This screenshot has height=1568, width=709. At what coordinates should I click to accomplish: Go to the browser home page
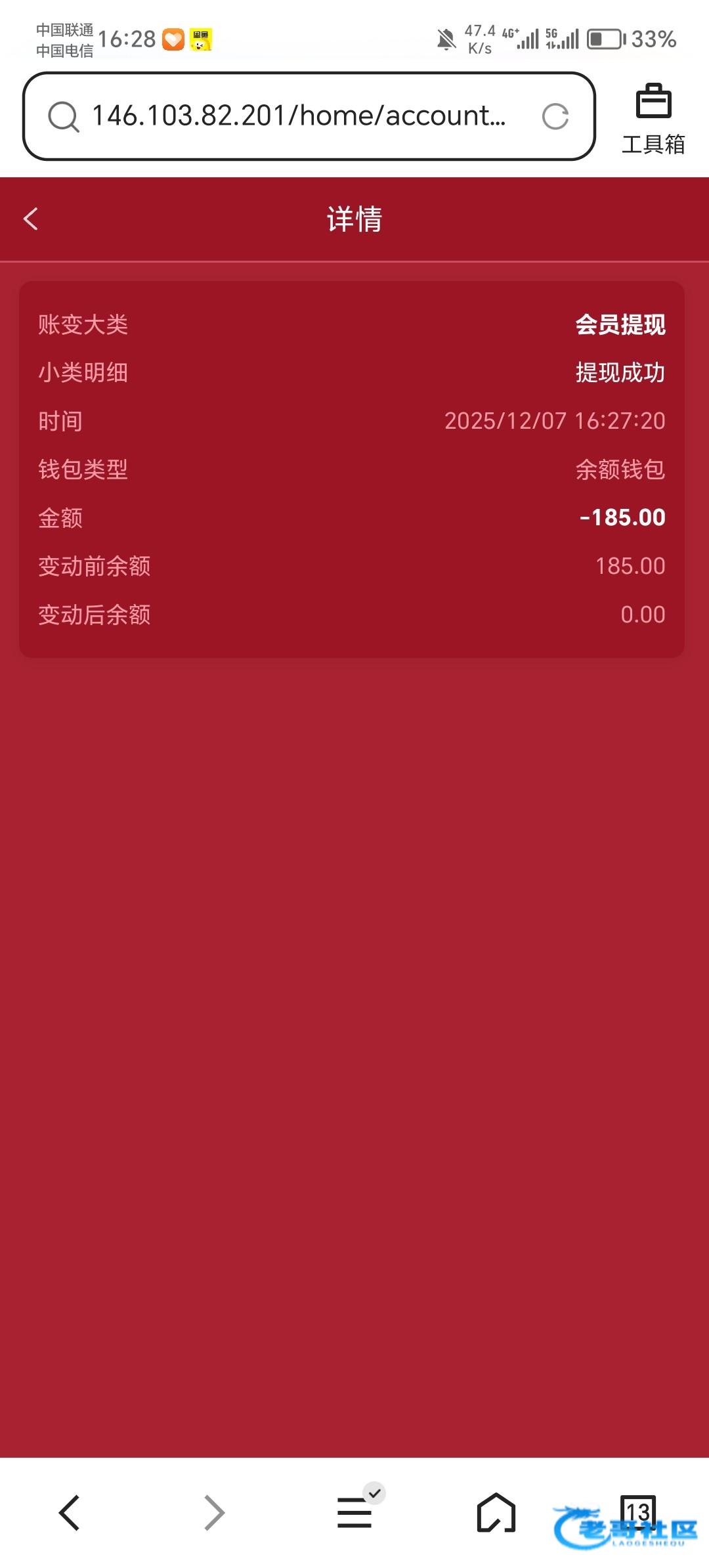(x=496, y=1513)
